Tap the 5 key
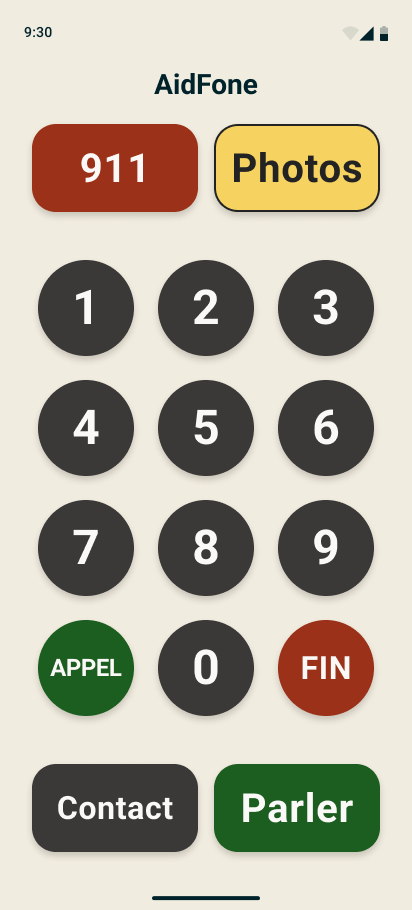412x910 pixels. (206, 428)
